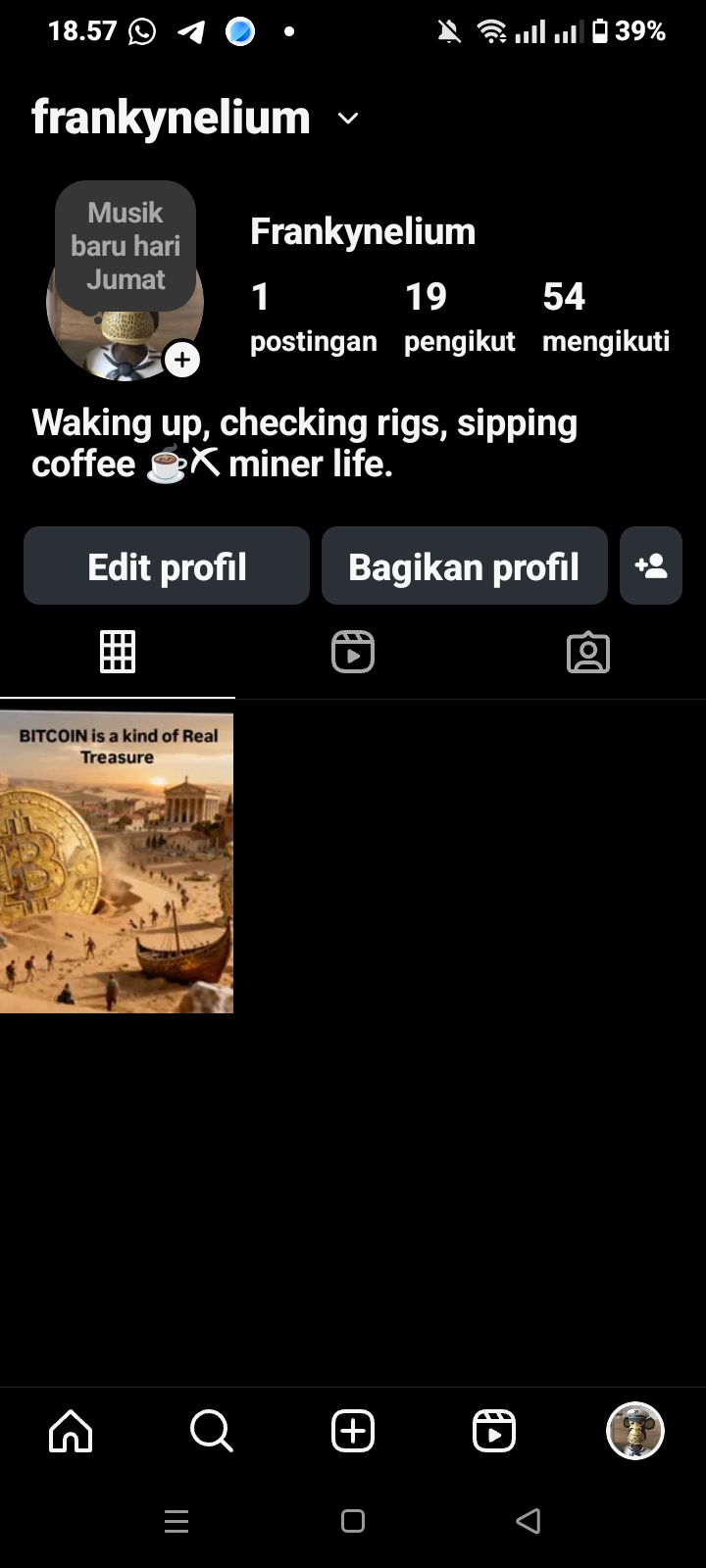Go to the Home feed

pyautogui.click(x=71, y=1431)
